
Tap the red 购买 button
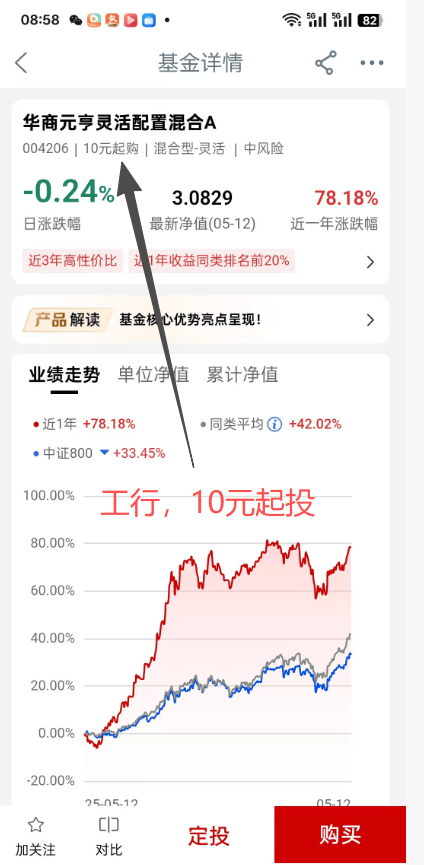coord(340,835)
